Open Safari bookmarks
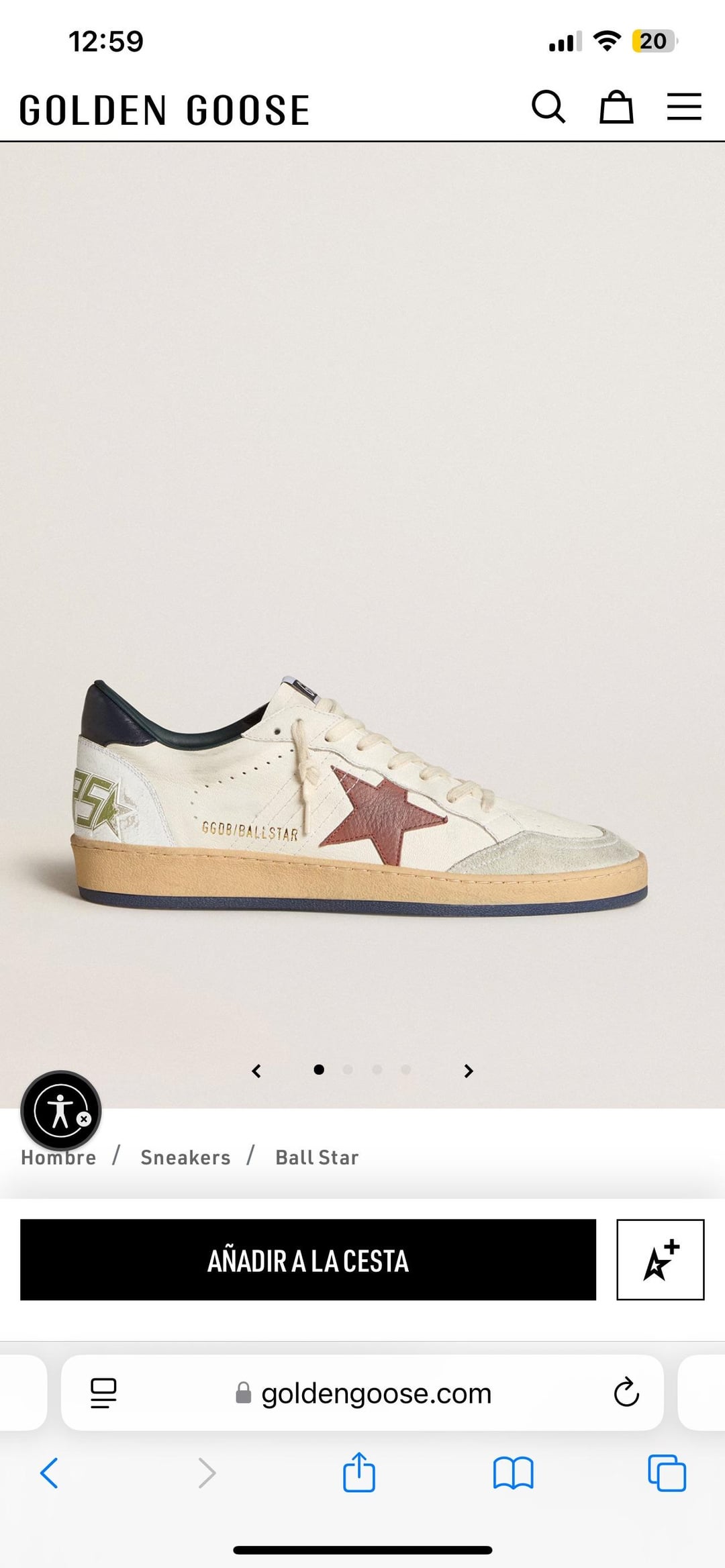Screen dimensions: 725x1568 [x=513, y=1473]
